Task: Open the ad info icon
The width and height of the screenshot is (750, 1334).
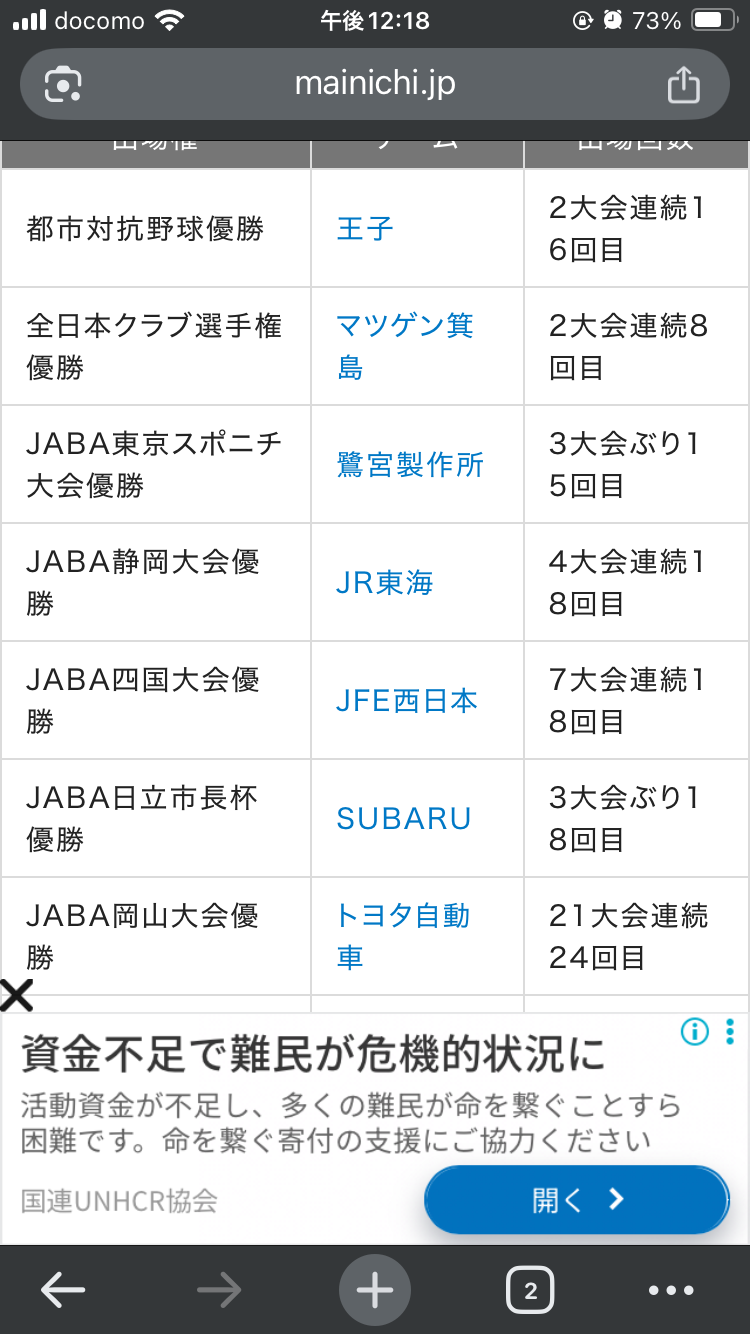Action: (x=694, y=1032)
